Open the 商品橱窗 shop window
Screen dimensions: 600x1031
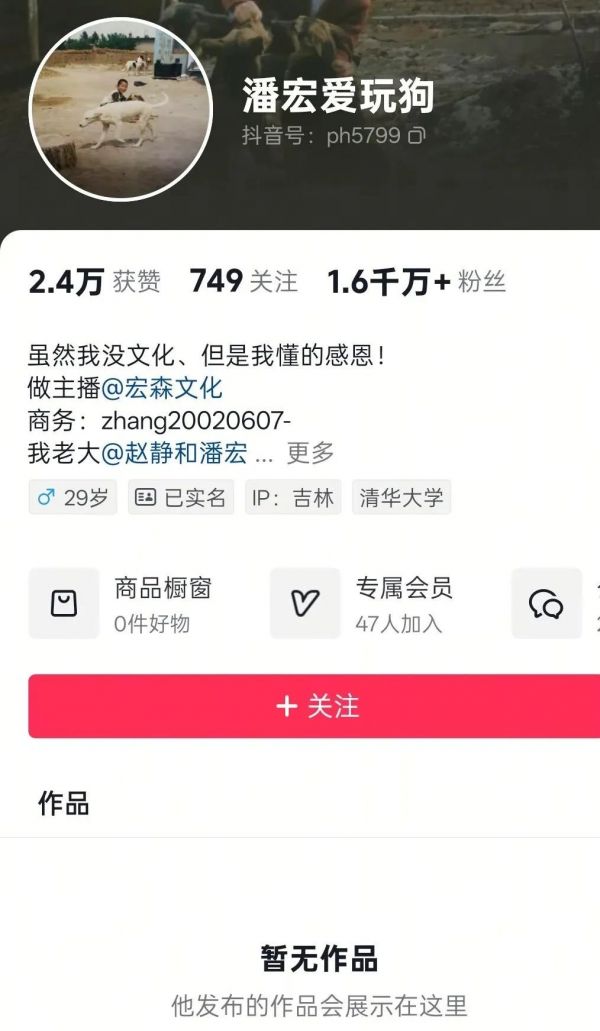click(x=130, y=604)
